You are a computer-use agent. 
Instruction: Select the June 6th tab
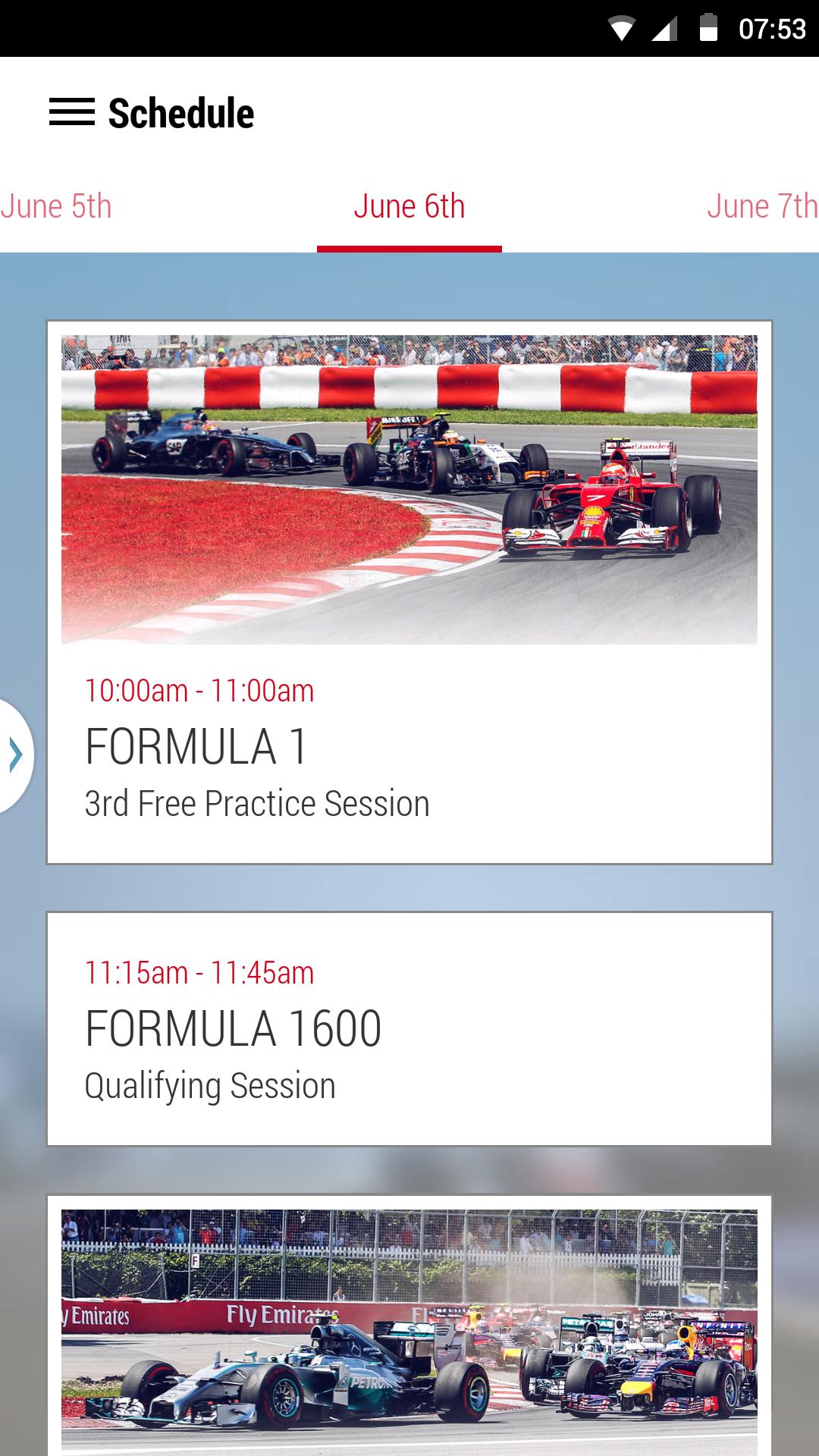pyautogui.click(x=409, y=206)
